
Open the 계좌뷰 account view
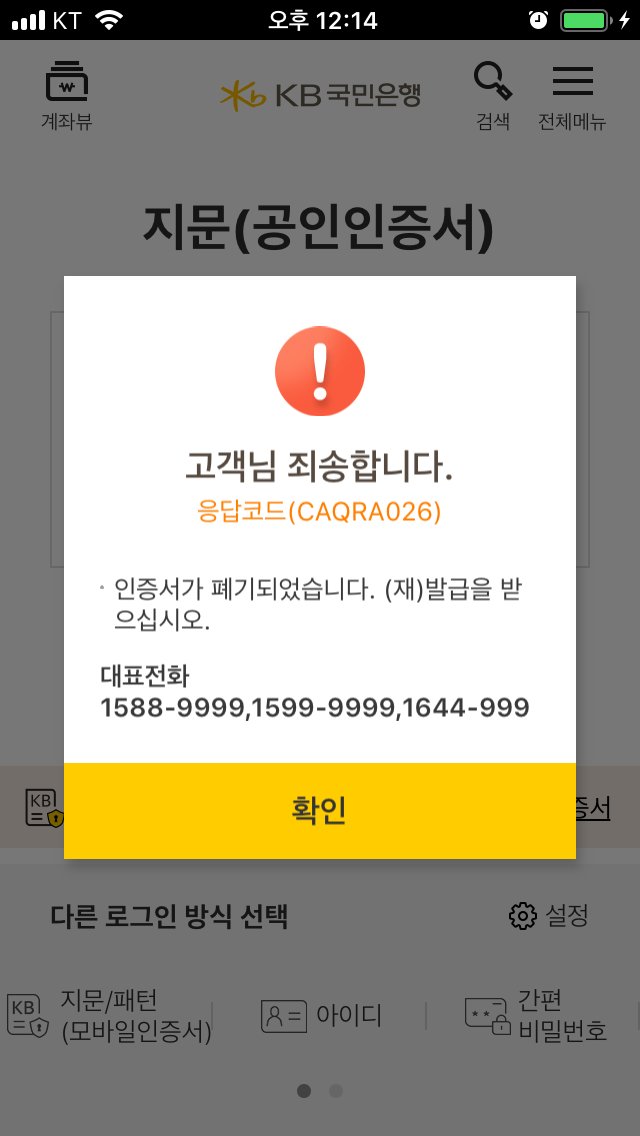67,96
